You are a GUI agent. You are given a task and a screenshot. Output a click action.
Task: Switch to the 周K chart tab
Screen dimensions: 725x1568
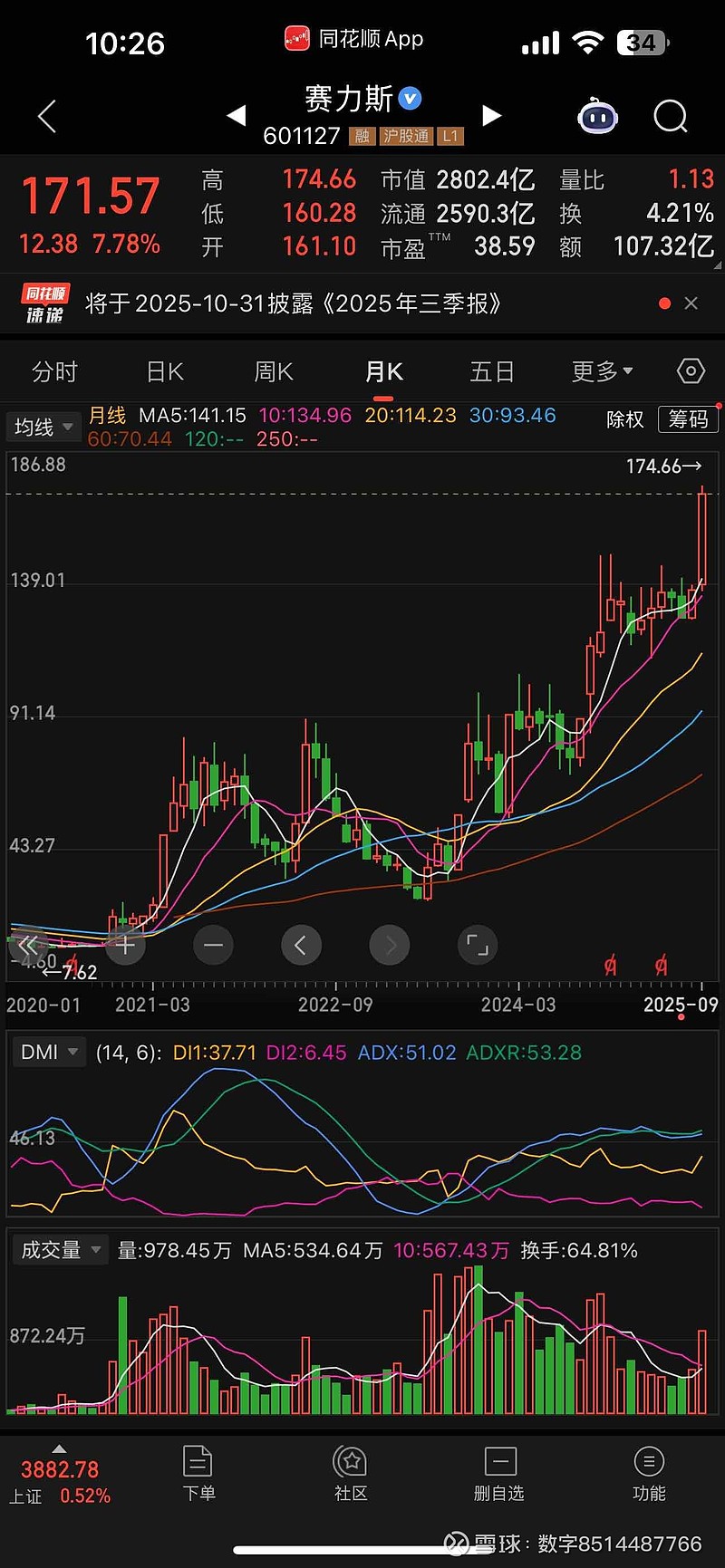[x=274, y=372]
